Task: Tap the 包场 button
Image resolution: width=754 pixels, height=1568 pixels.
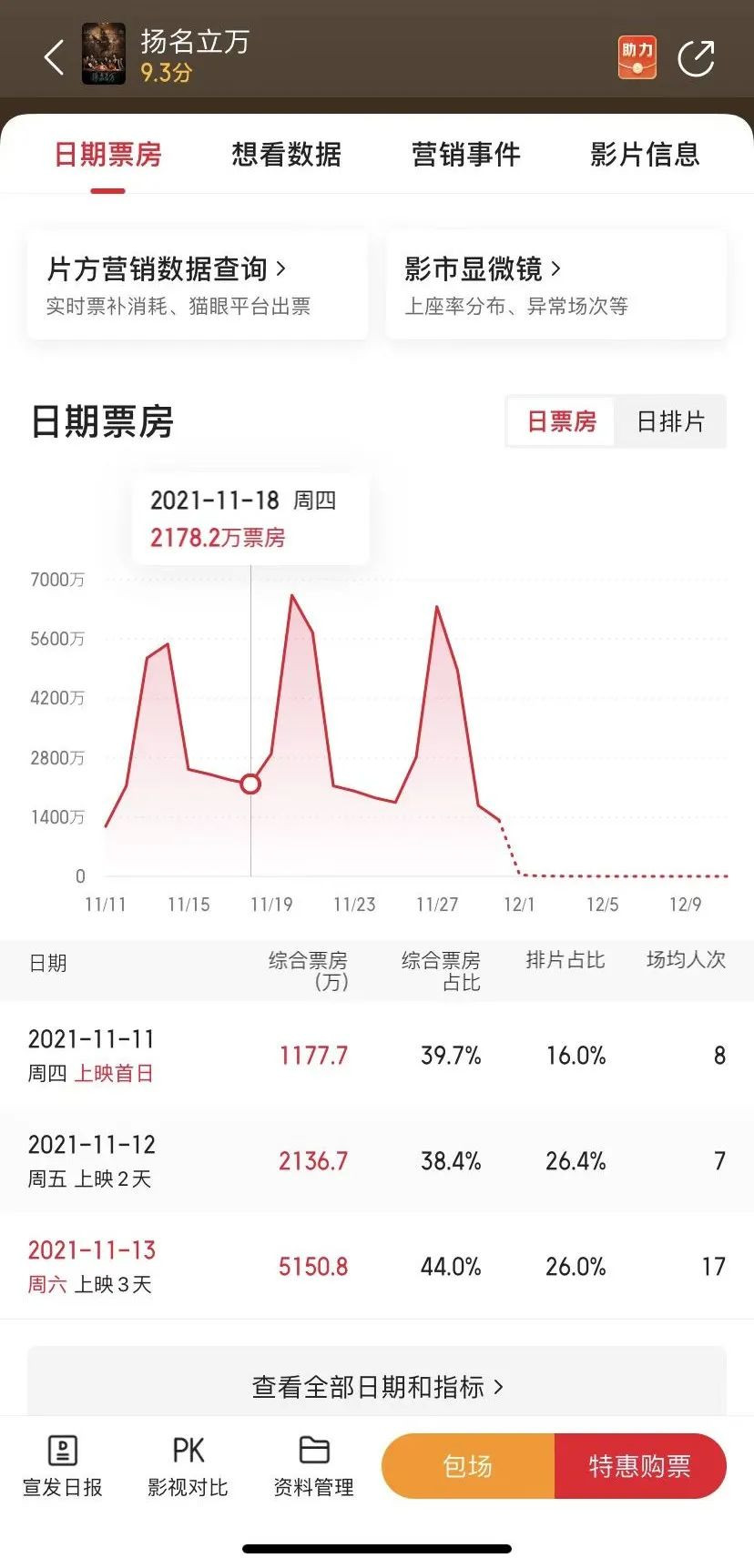Action: point(468,1466)
